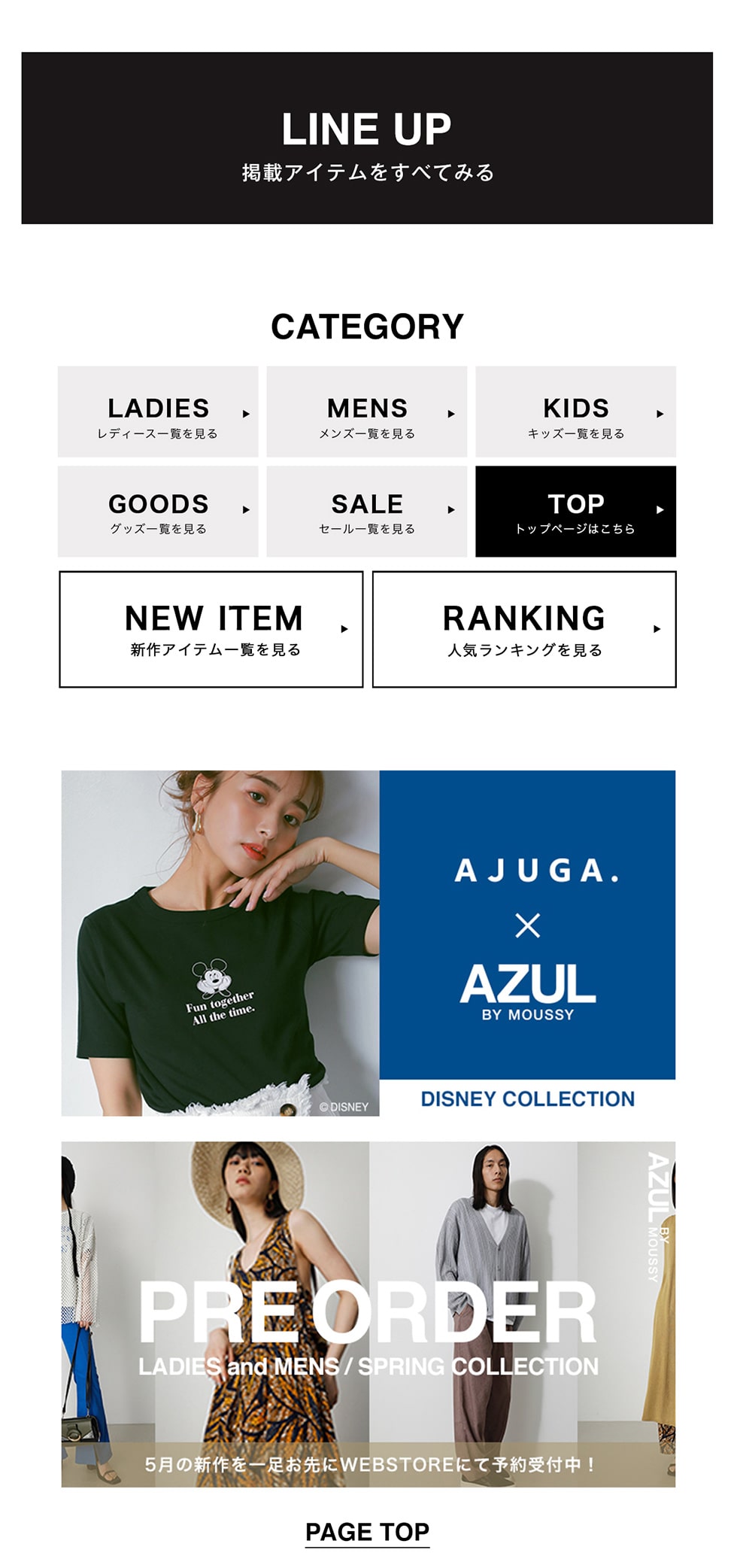Open the PRE ORDER spring collection banner
Screen dimensions: 737x1568
click(x=368, y=1314)
